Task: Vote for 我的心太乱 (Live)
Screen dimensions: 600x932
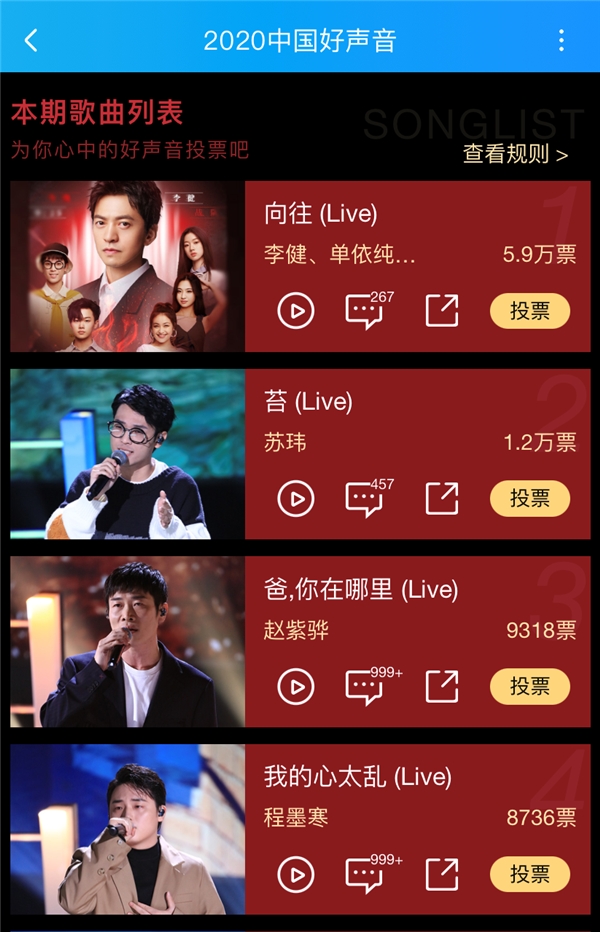Action: coord(530,874)
